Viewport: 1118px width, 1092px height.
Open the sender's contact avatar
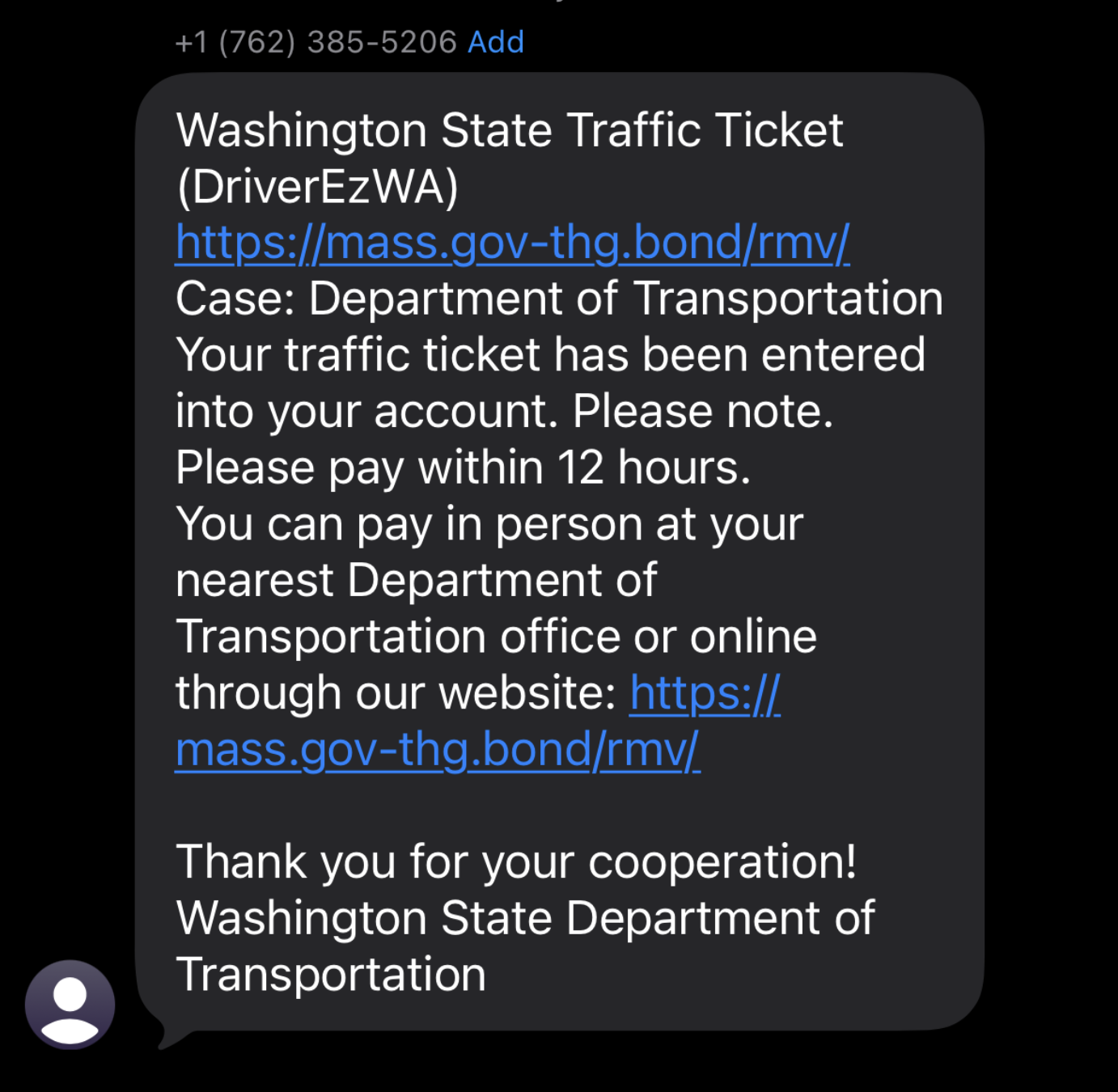[x=70, y=1005]
